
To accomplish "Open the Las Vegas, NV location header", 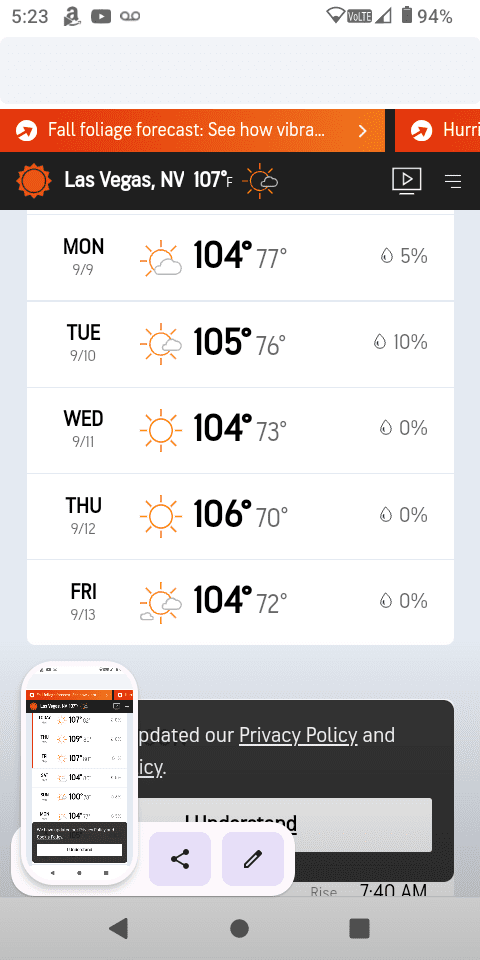I will tap(148, 181).
